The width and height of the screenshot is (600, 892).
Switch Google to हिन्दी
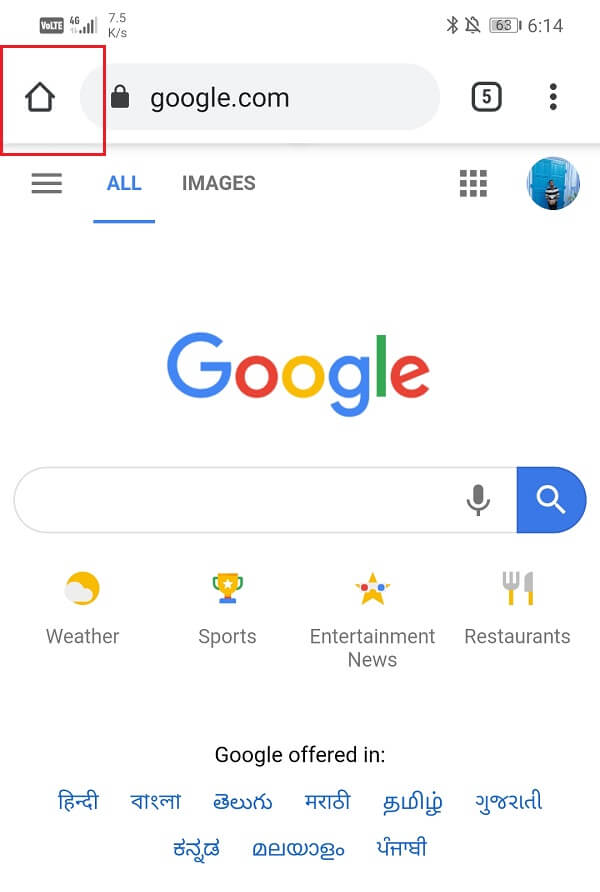click(78, 801)
